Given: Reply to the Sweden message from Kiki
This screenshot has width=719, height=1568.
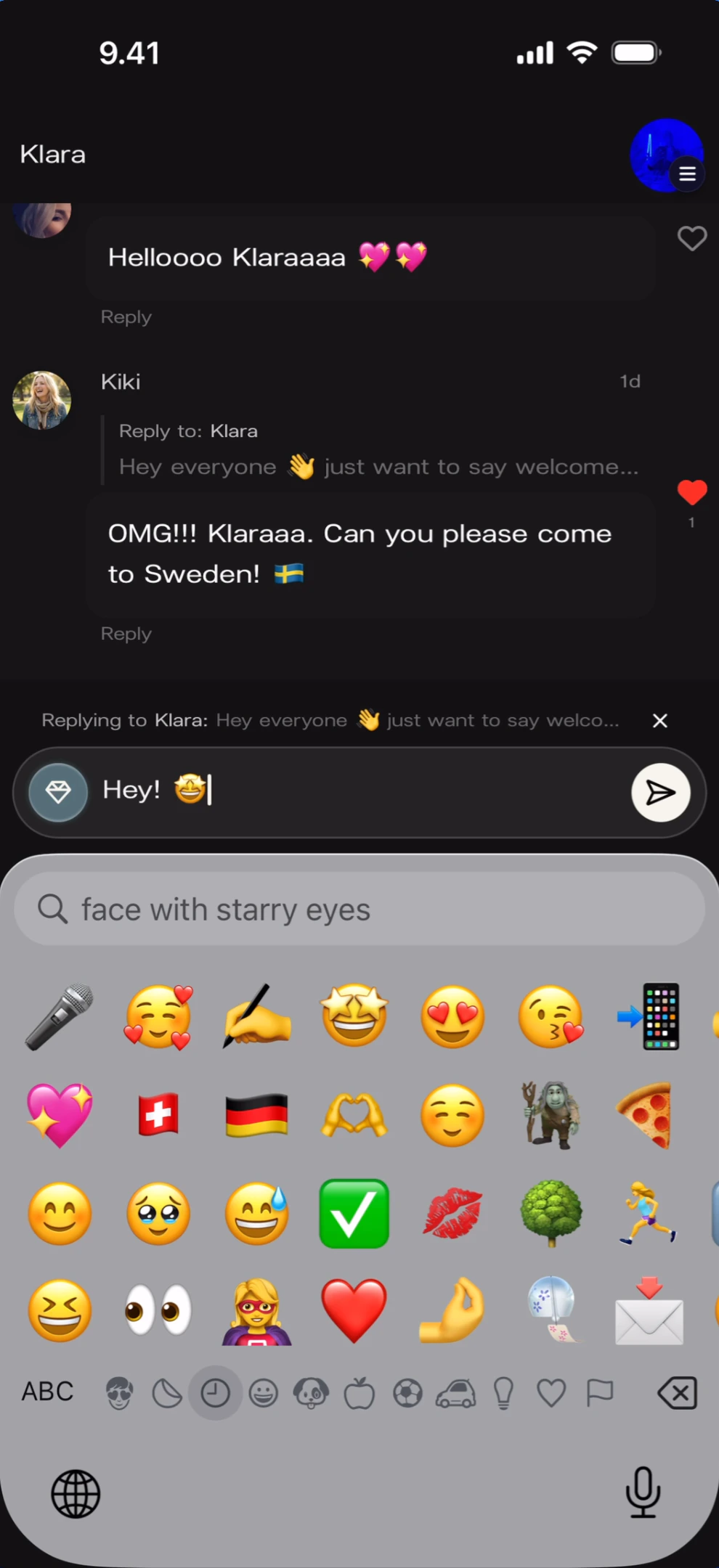Looking at the screenshot, I should 126,633.
